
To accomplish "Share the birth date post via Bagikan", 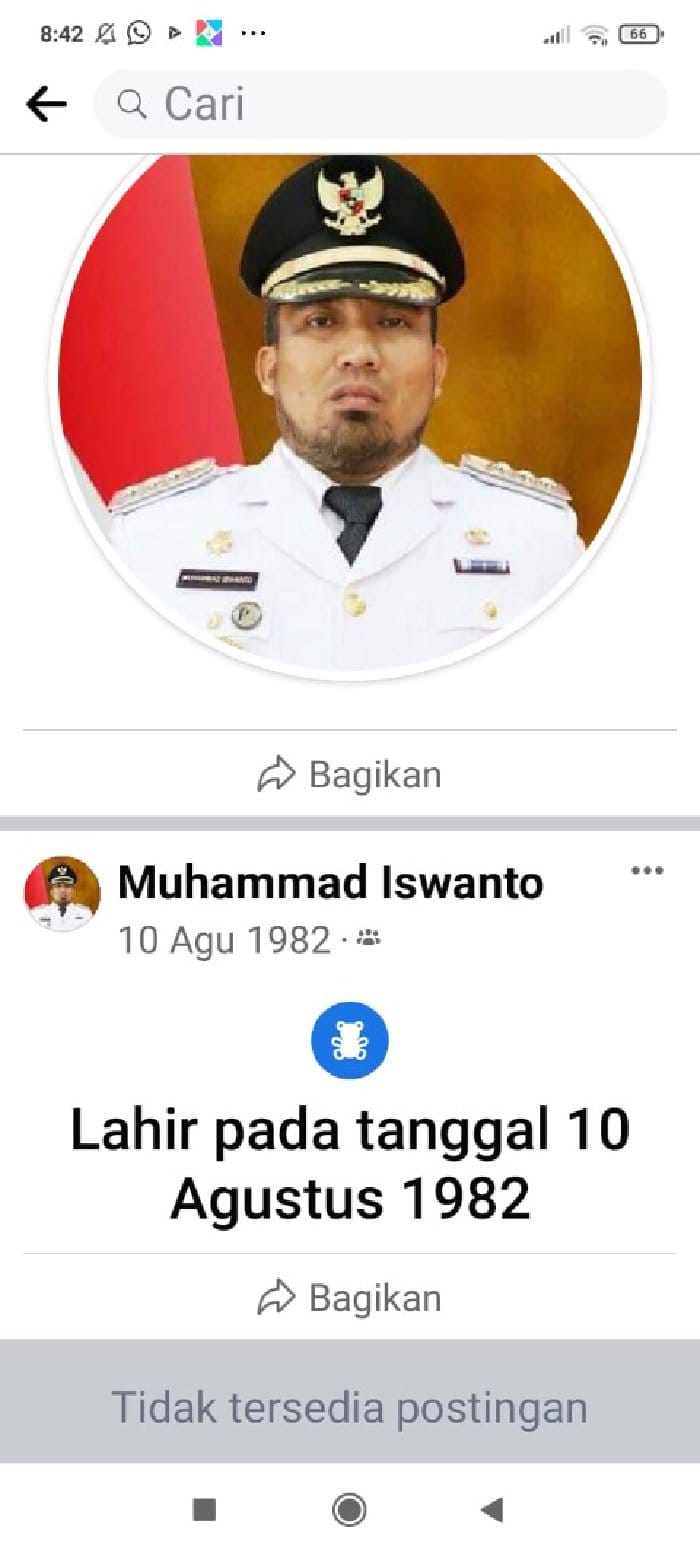I will 350,1298.
